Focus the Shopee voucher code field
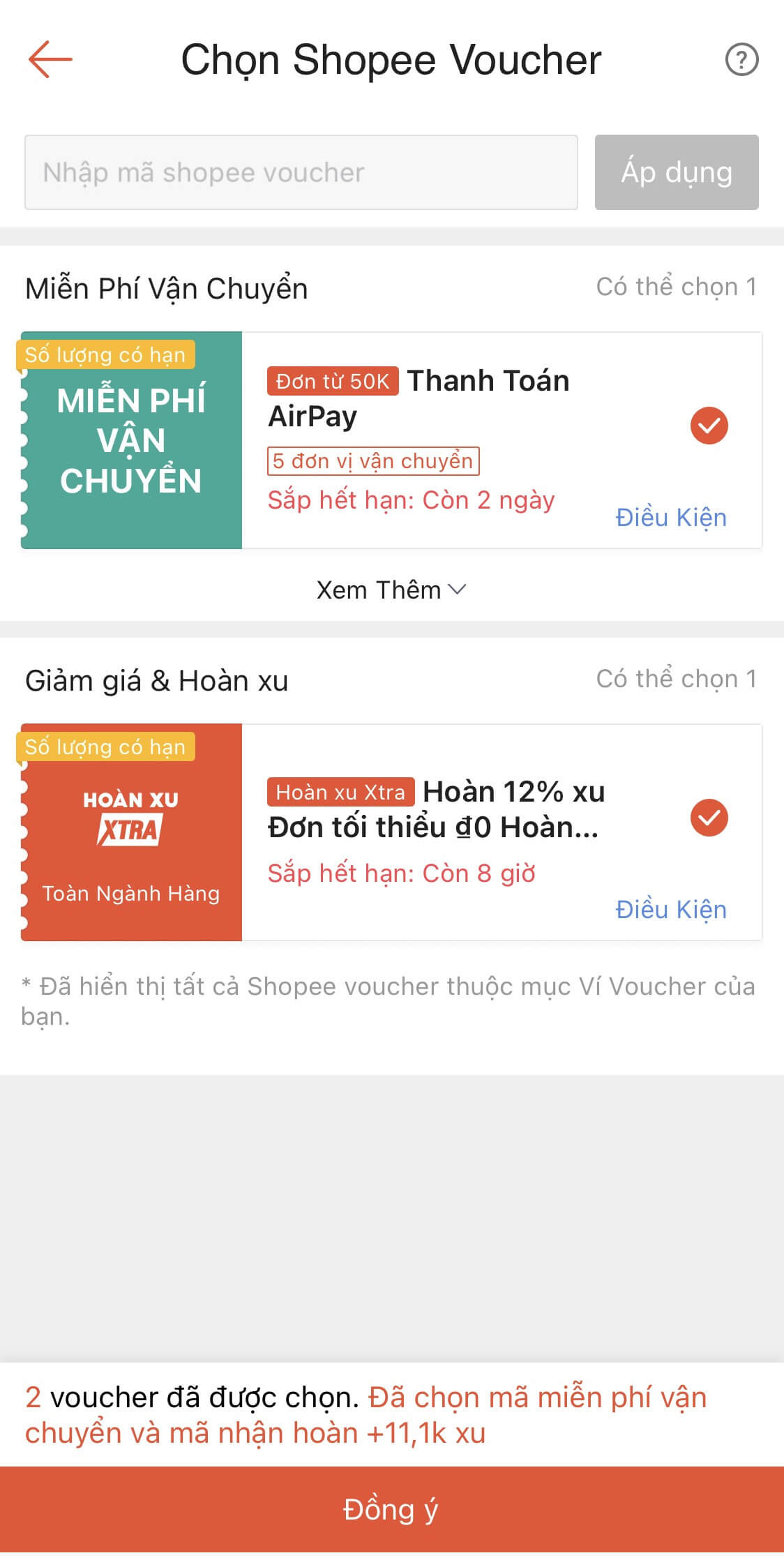The width and height of the screenshot is (784, 1567). point(301,172)
